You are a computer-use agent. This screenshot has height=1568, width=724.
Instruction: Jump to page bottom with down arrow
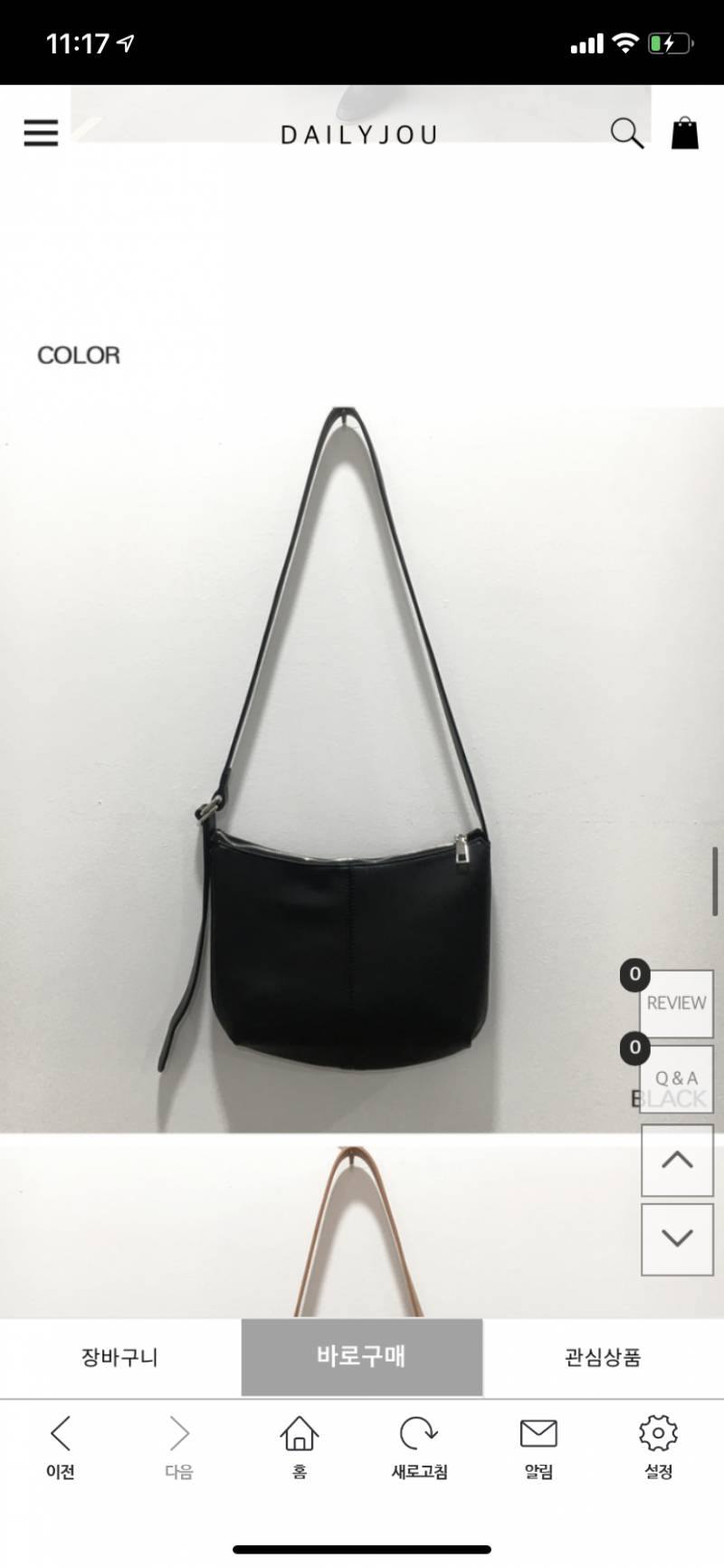(678, 1238)
